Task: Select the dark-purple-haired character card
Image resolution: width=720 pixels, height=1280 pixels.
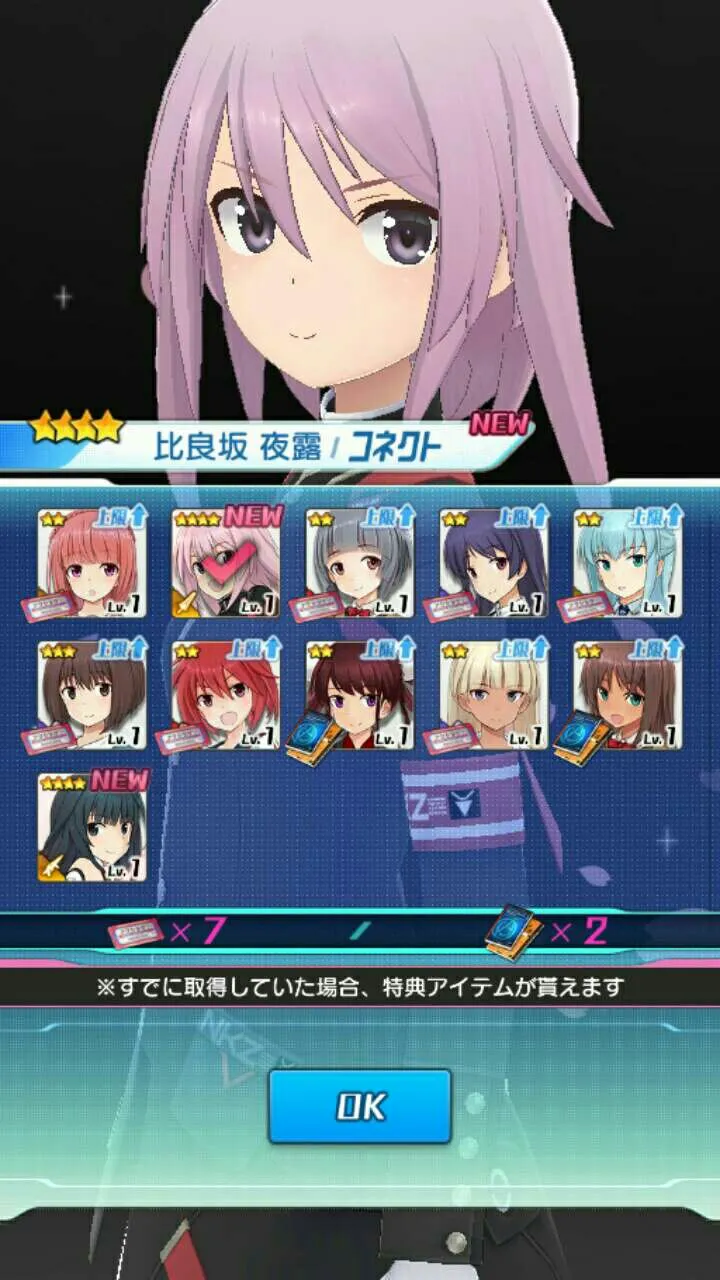Action: click(495, 564)
